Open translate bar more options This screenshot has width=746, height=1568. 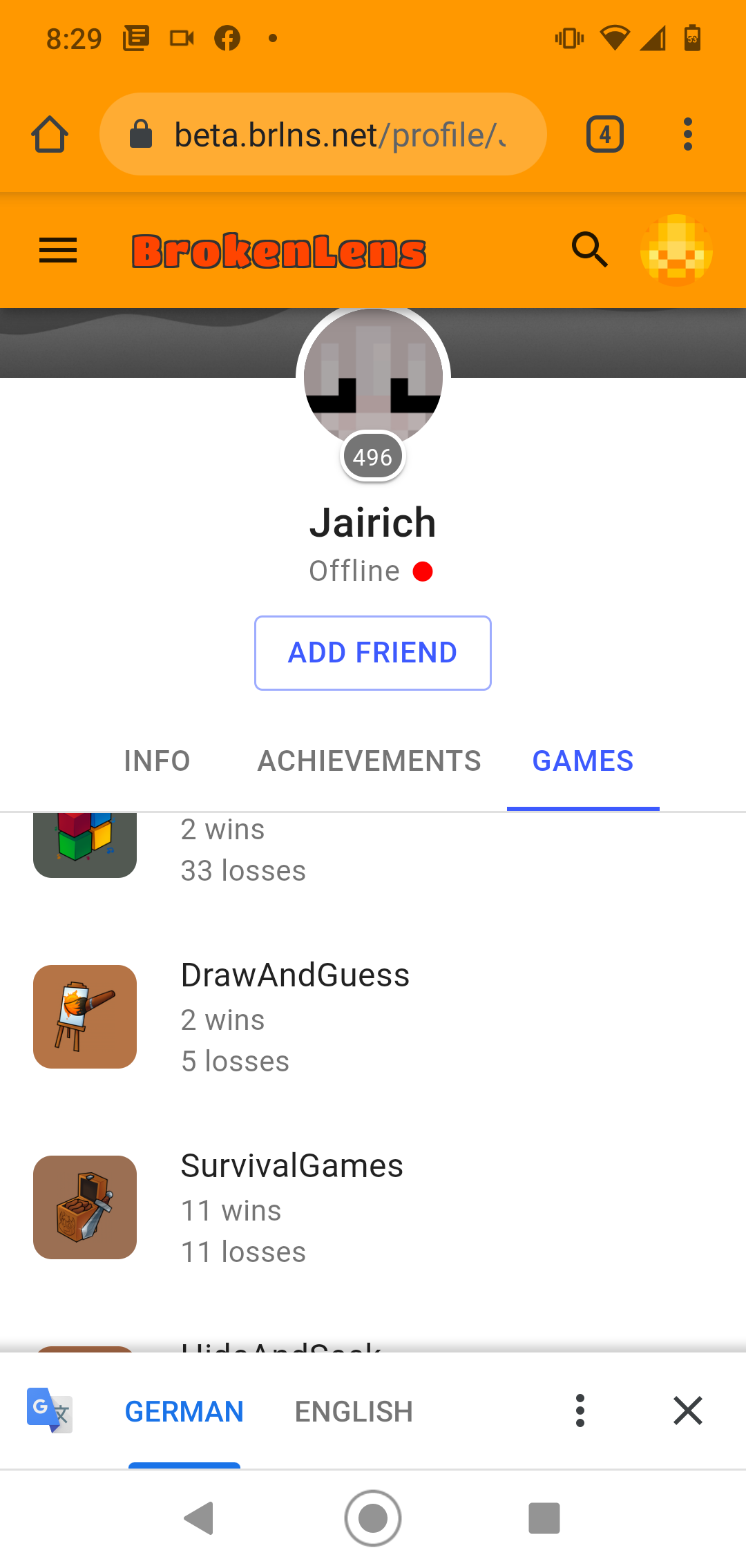tap(580, 1411)
